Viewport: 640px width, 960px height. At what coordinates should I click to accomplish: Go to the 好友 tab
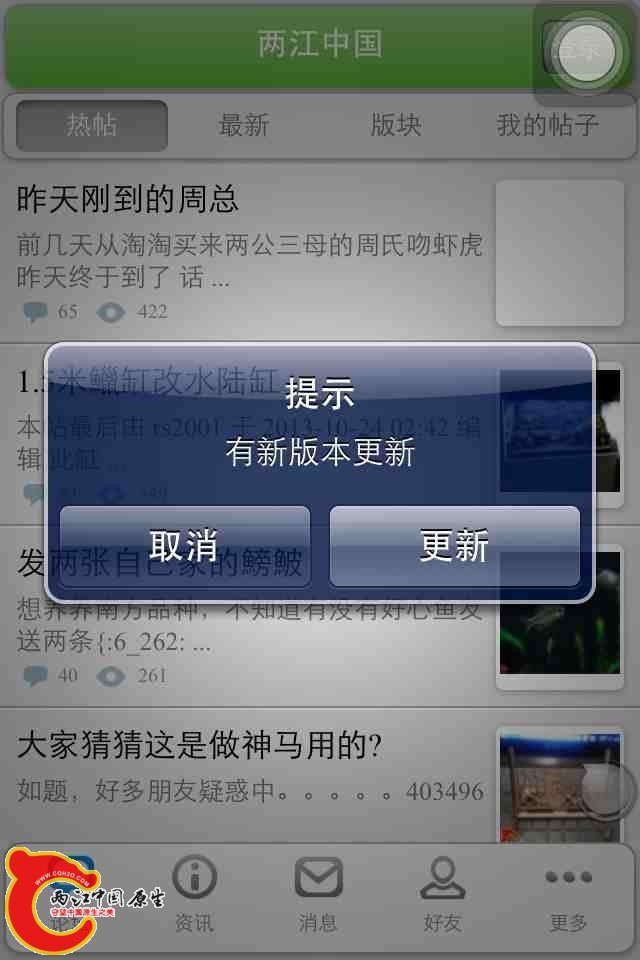pyautogui.click(x=442, y=895)
